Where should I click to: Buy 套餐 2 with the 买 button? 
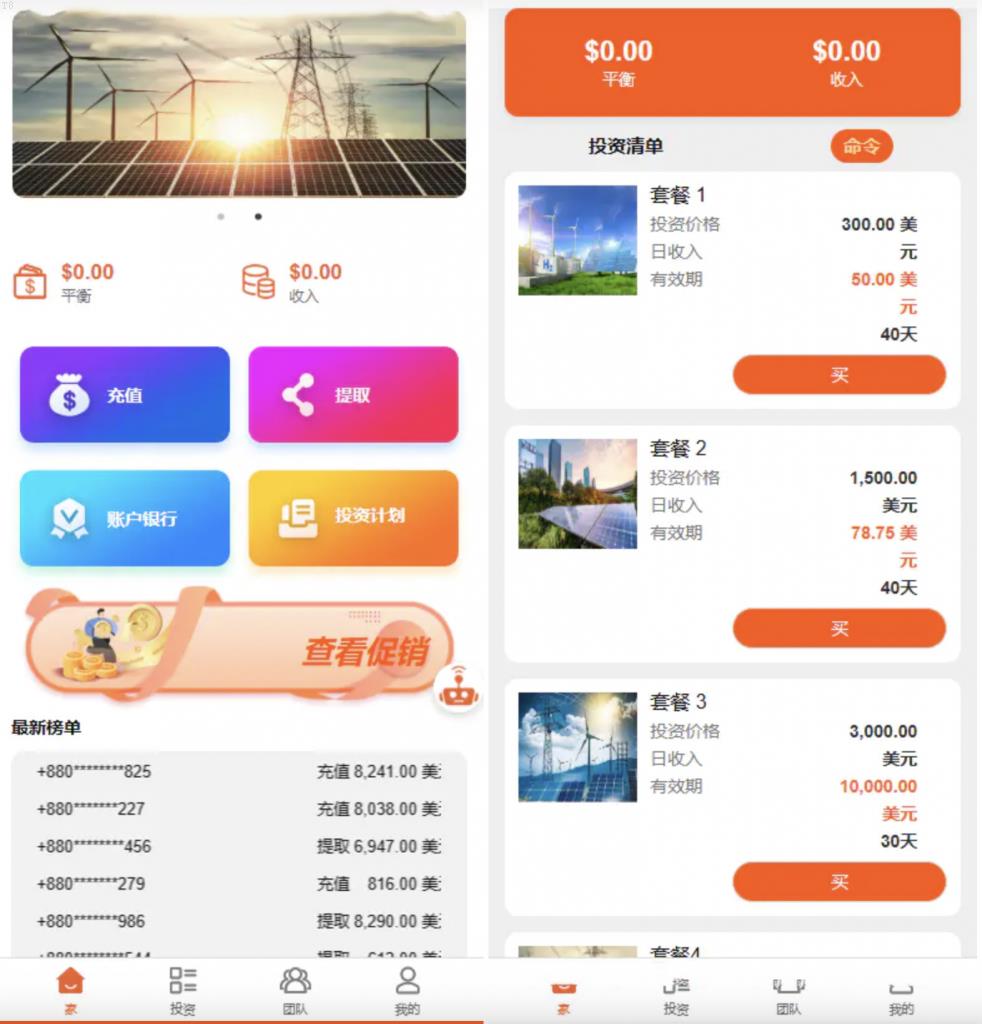(x=839, y=628)
